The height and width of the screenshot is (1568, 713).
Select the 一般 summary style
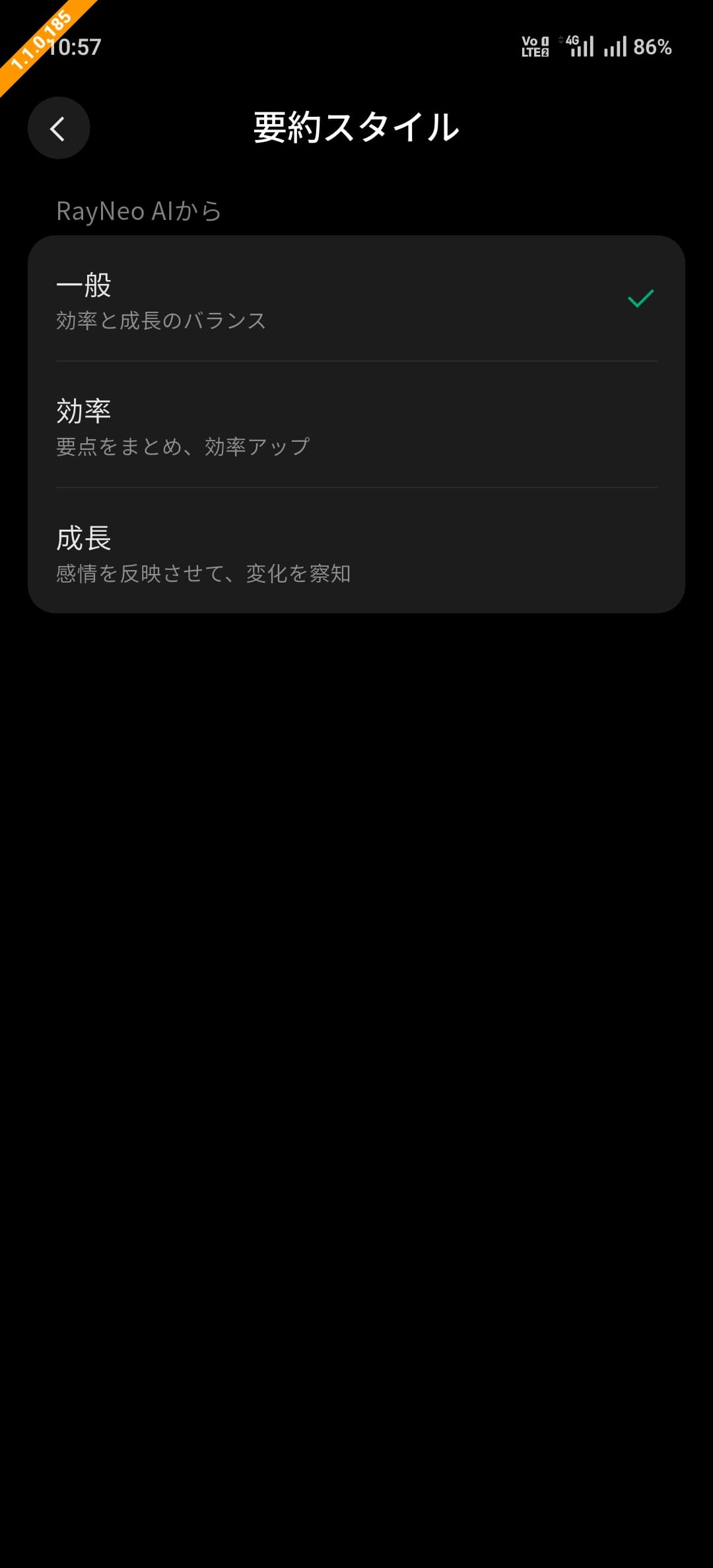pos(356,299)
